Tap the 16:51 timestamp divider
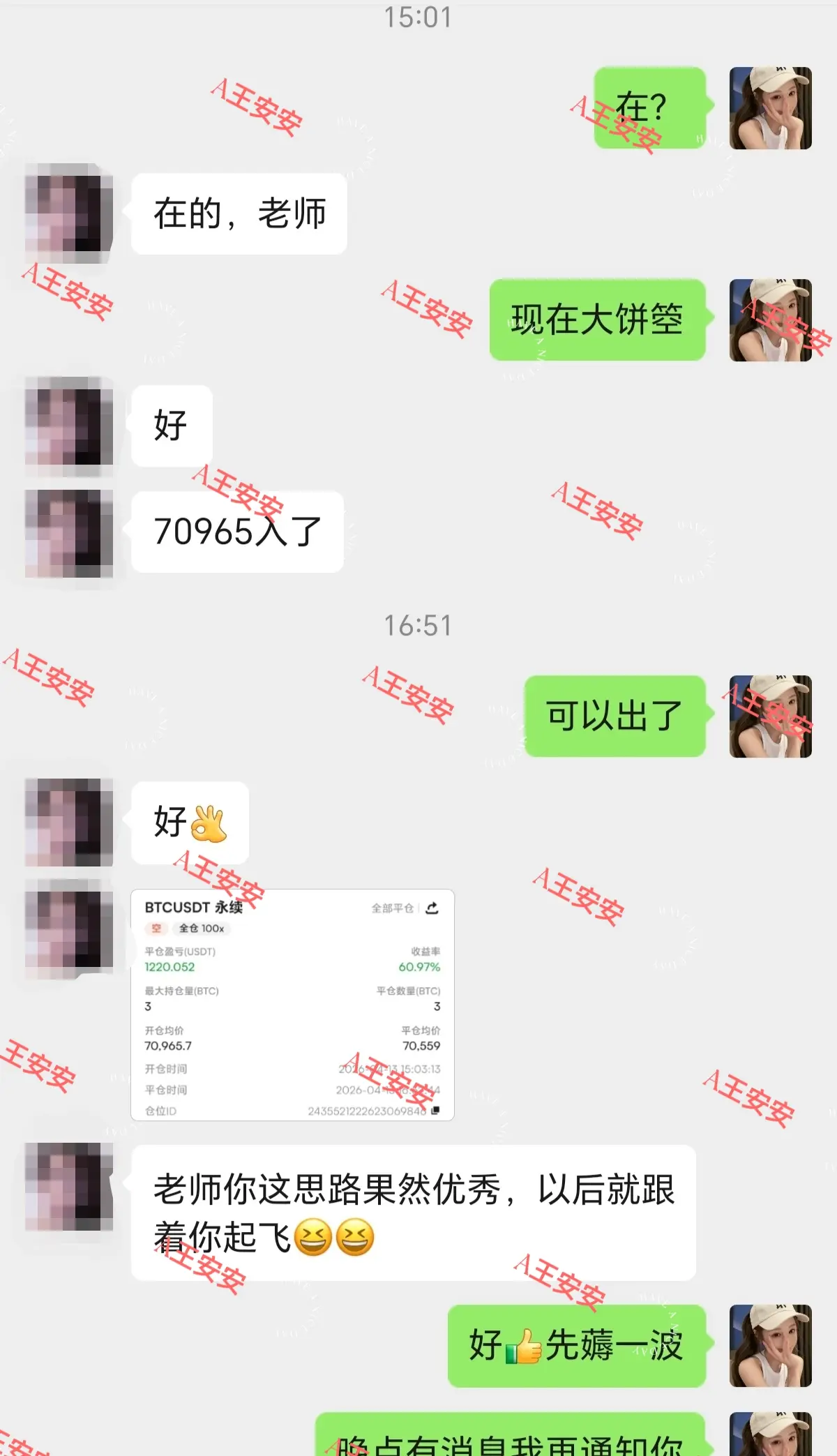 point(418,626)
